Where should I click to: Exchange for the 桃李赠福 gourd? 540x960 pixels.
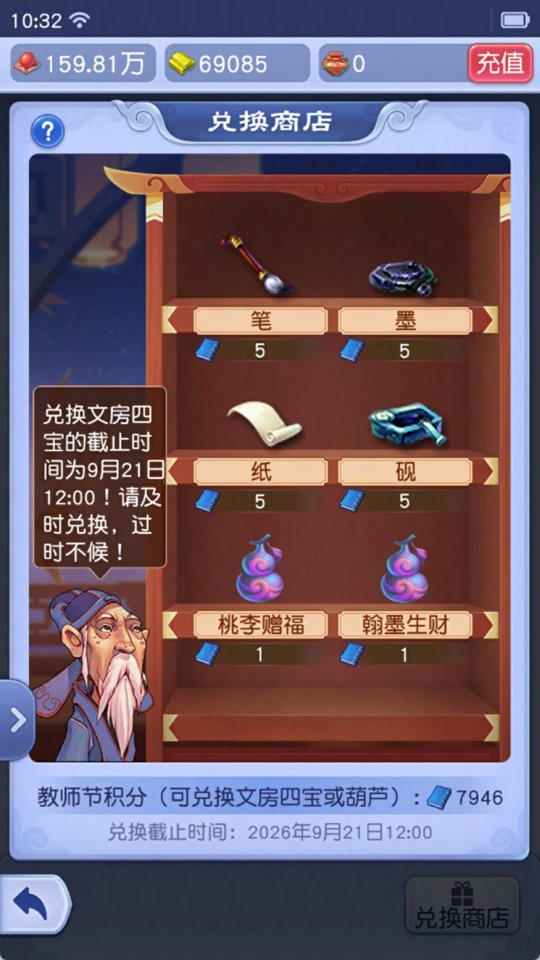point(260,569)
